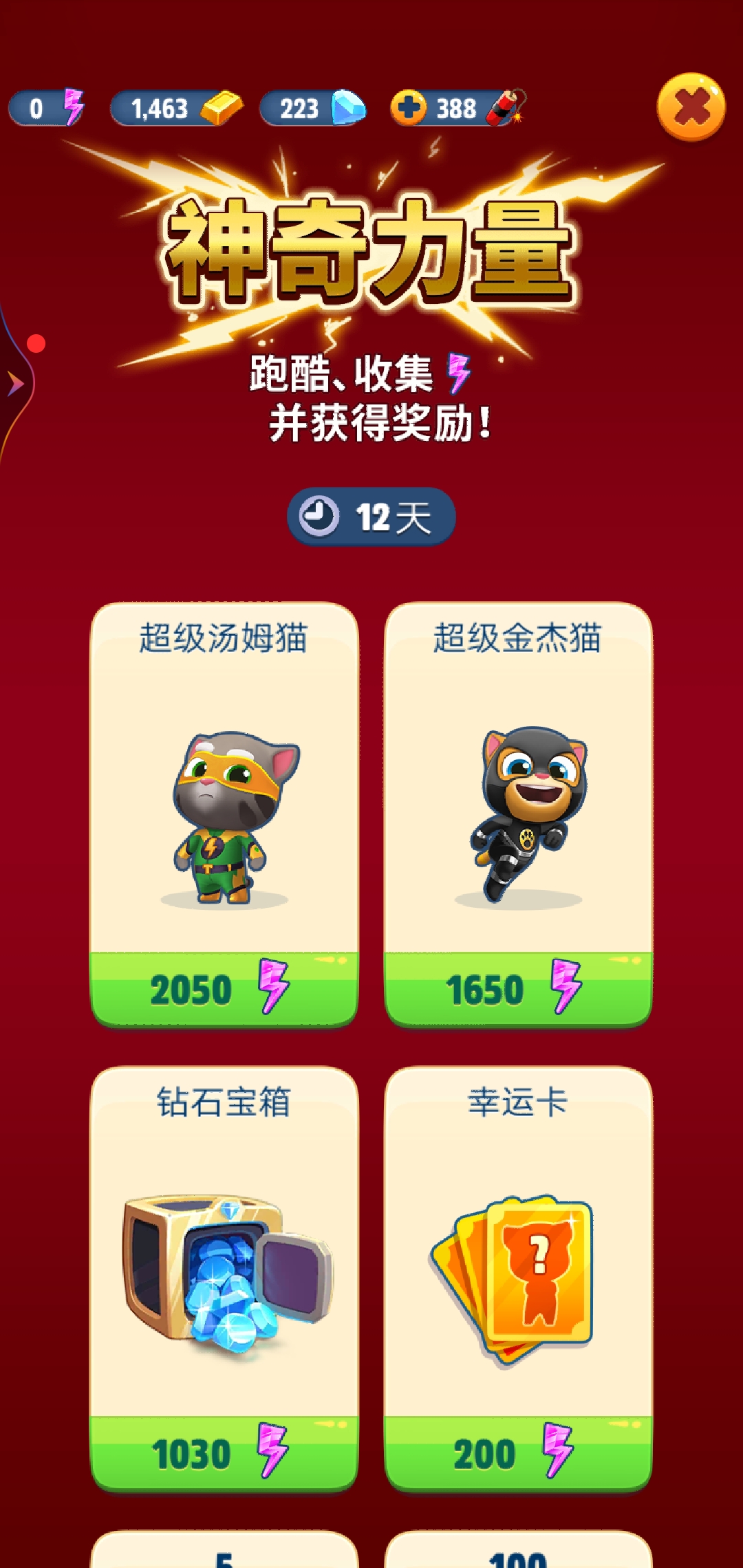Close the 神奇力量 event screen
Viewport: 743px width, 1568px height.
691,107
